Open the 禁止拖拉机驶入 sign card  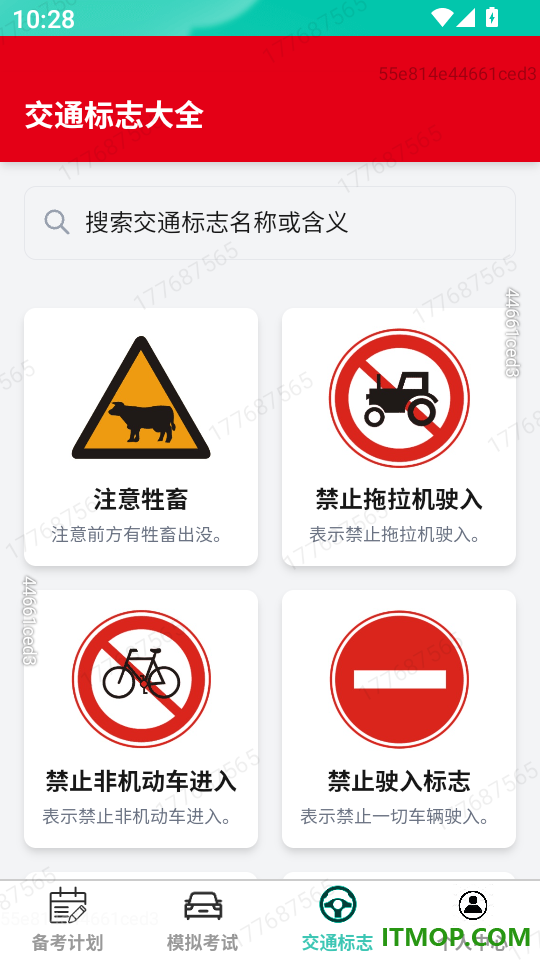click(399, 437)
